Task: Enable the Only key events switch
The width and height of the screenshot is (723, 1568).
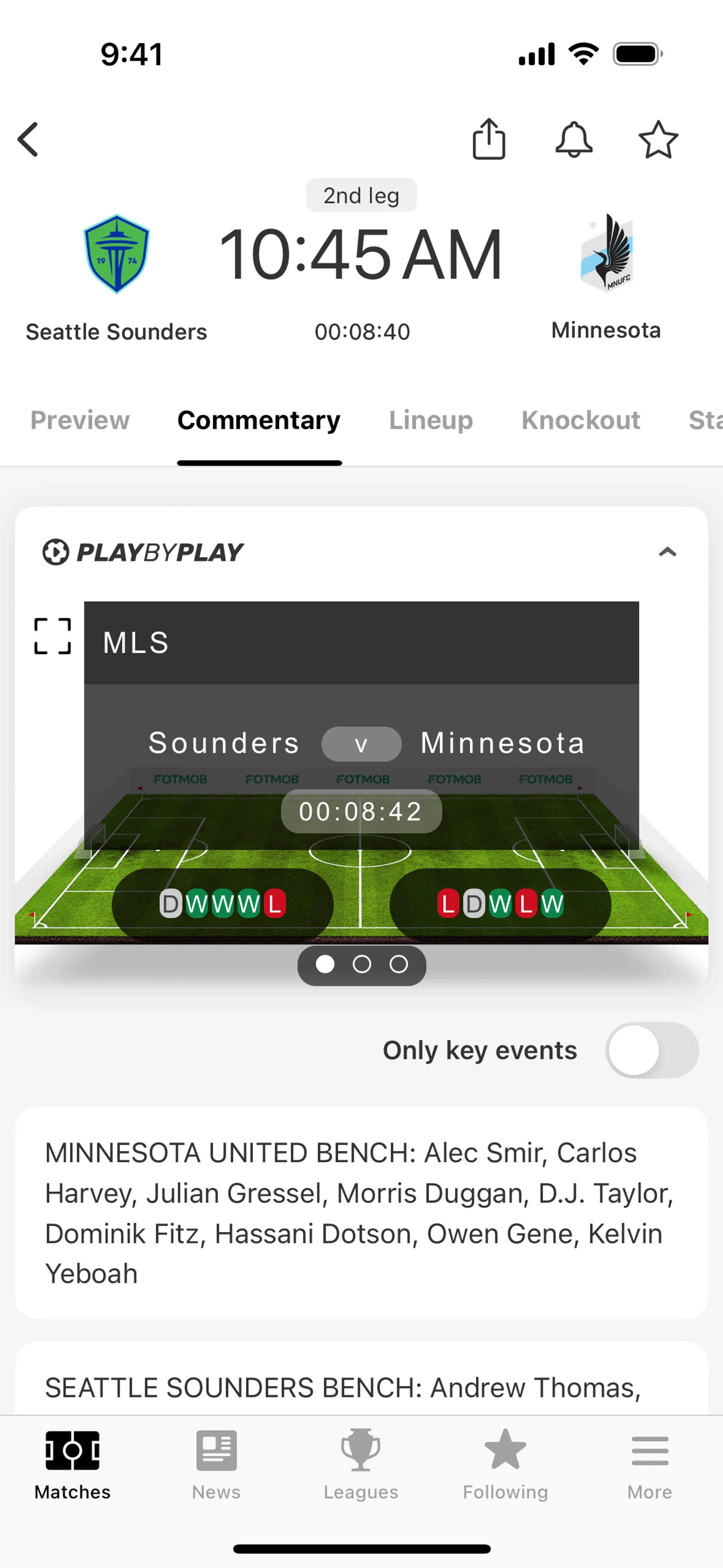Action: (x=651, y=1050)
